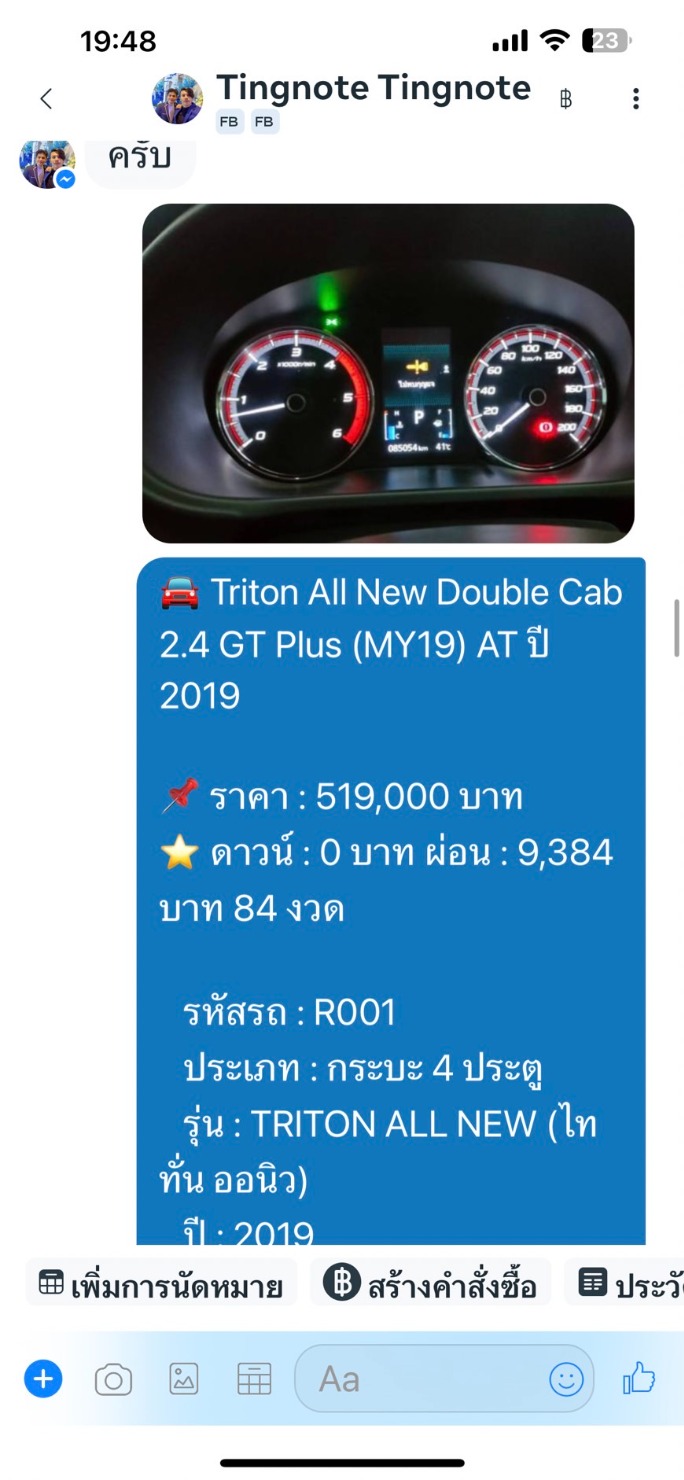684x1480 pixels.
Task: Send a thumbs-up like
Action: click(639, 1379)
